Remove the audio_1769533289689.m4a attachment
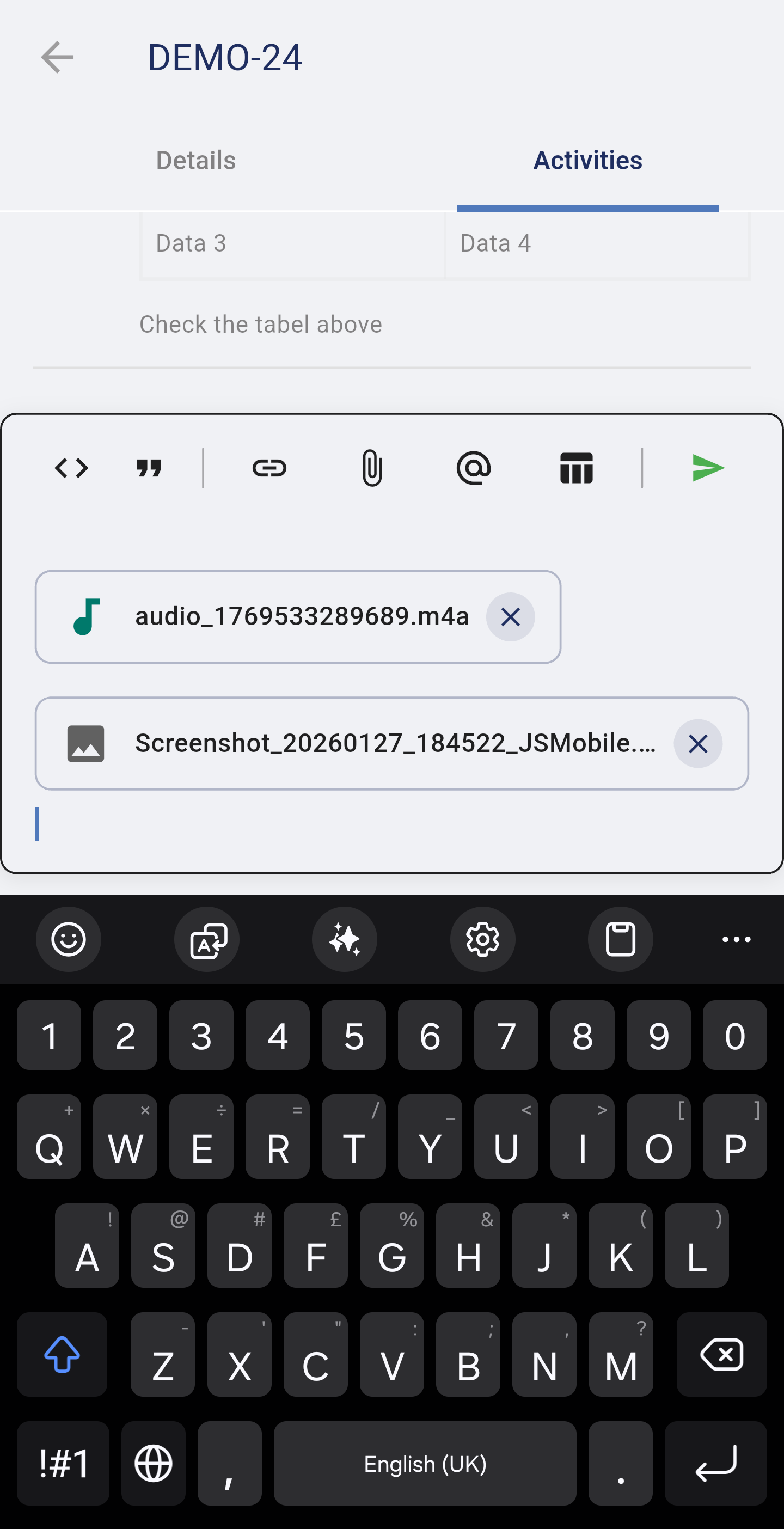The height and width of the screenshot is (1529, 784). (510, 617)
